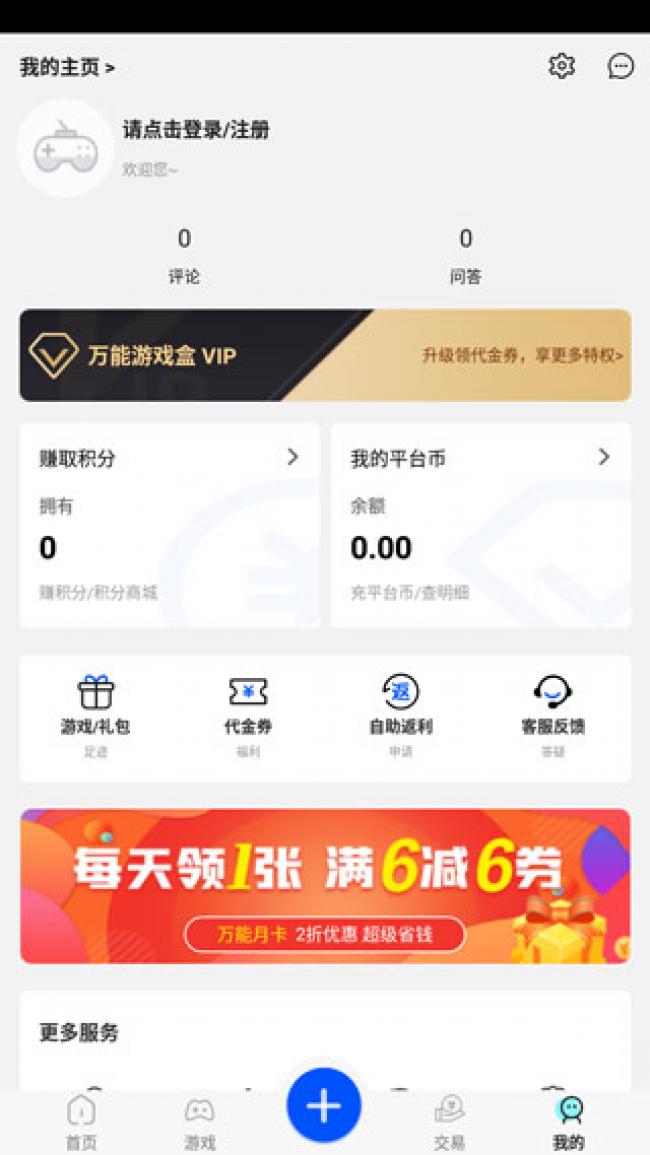Open 问答 Q&A count
This screenshot has width=650, height=1155.
465,255
